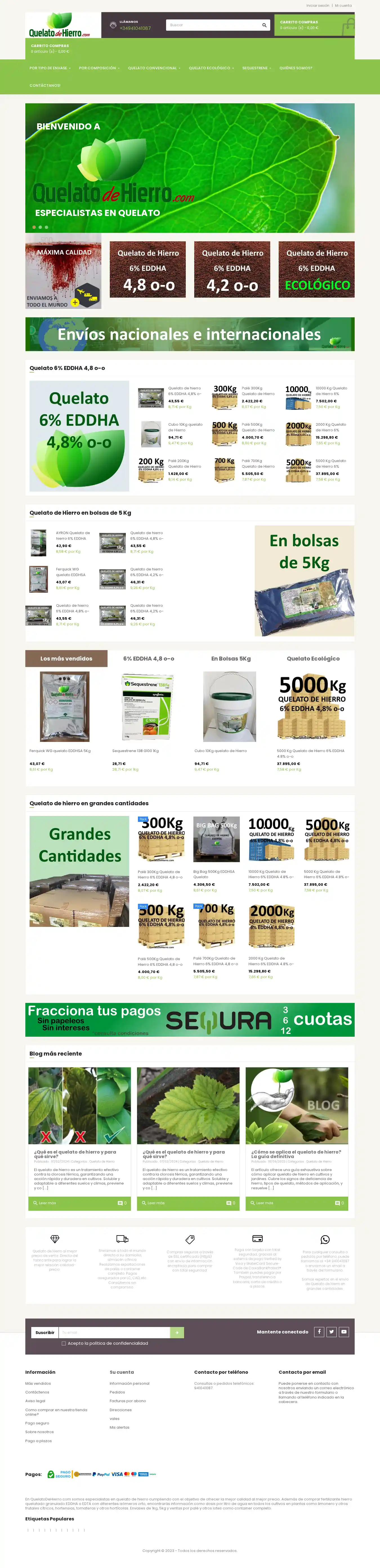View the Cubo 10Kg quelato de Hierro product
The image size is (380, 1568).
(220, 751)
